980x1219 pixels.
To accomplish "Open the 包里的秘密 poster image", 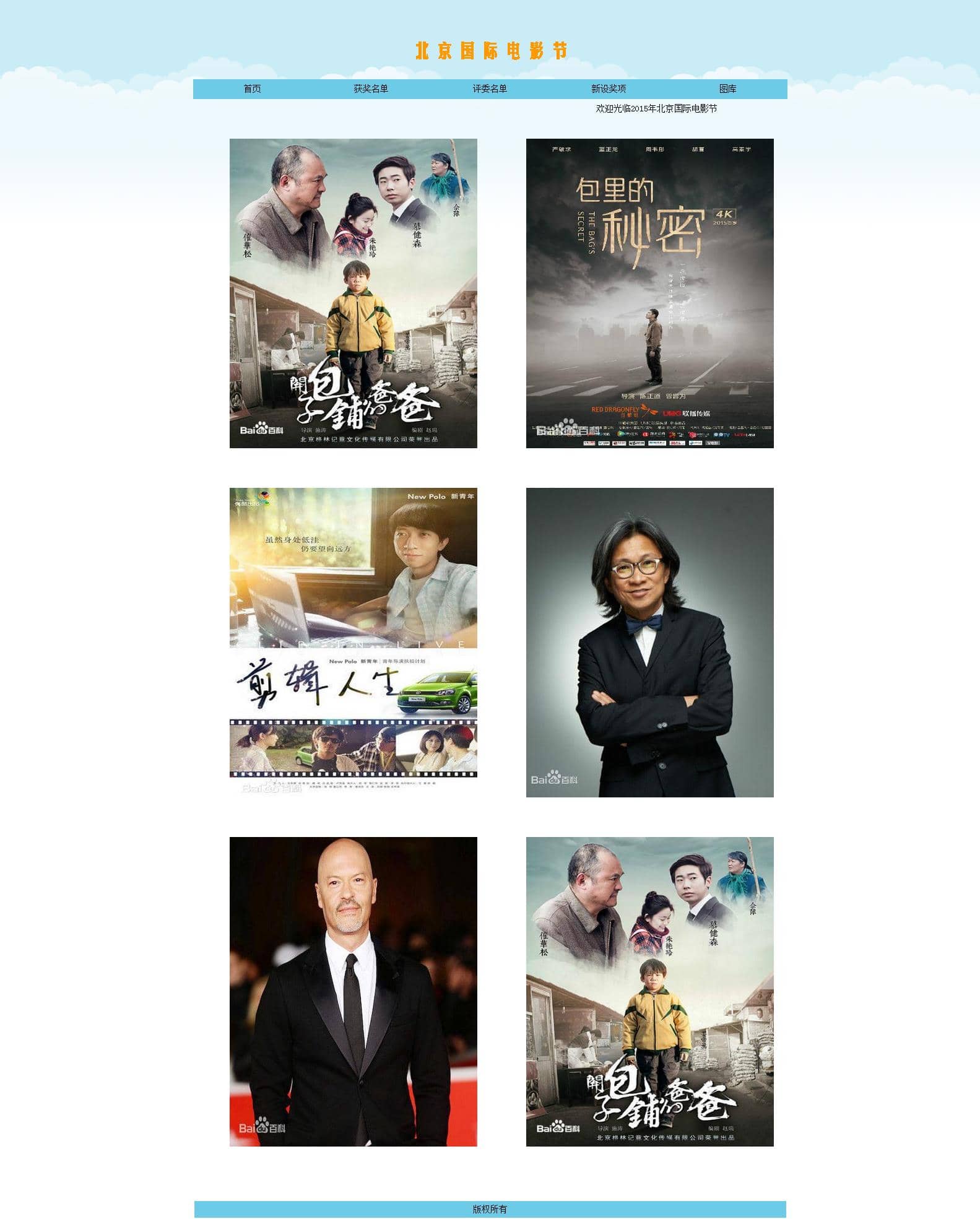I will click(649, 293).
